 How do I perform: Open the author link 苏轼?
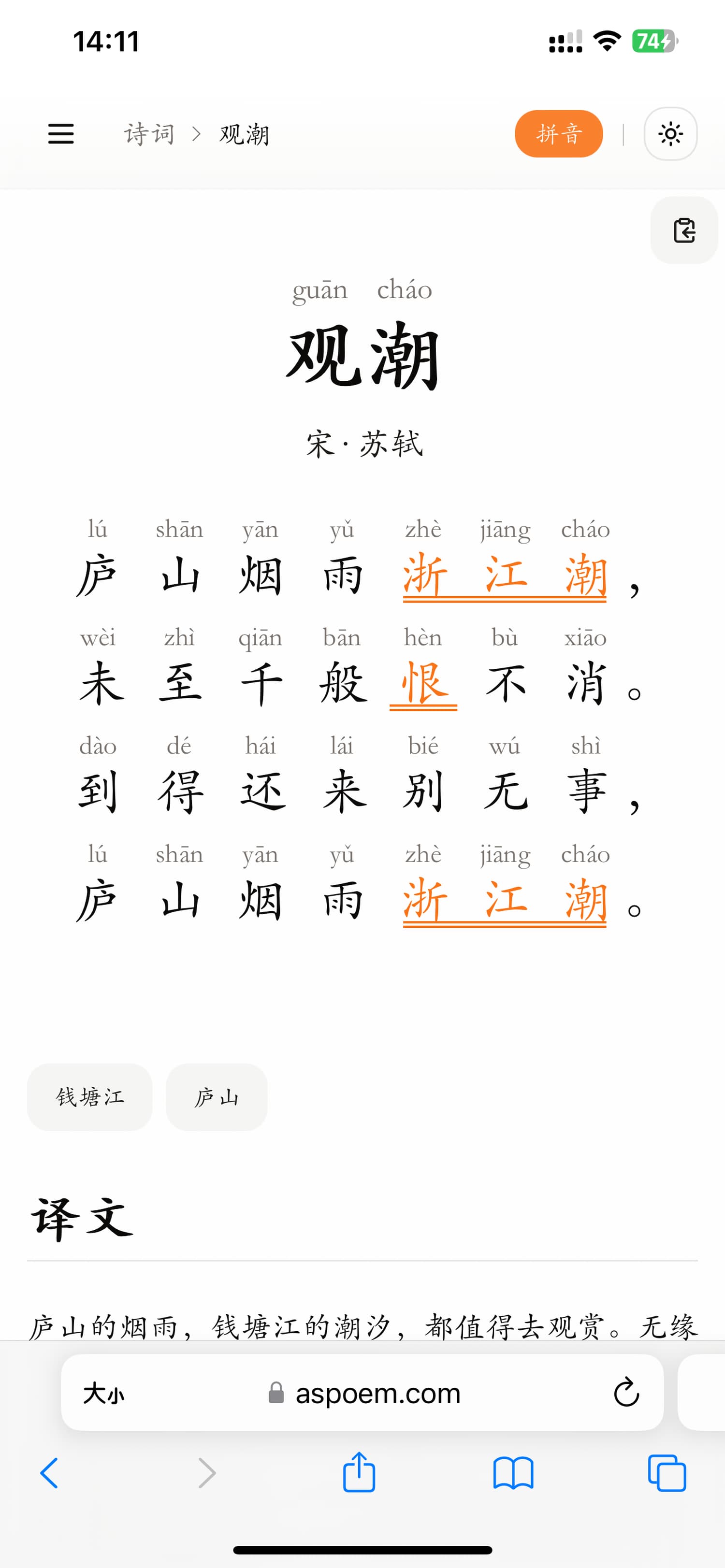pyautogui.click(x=391, y=444)
